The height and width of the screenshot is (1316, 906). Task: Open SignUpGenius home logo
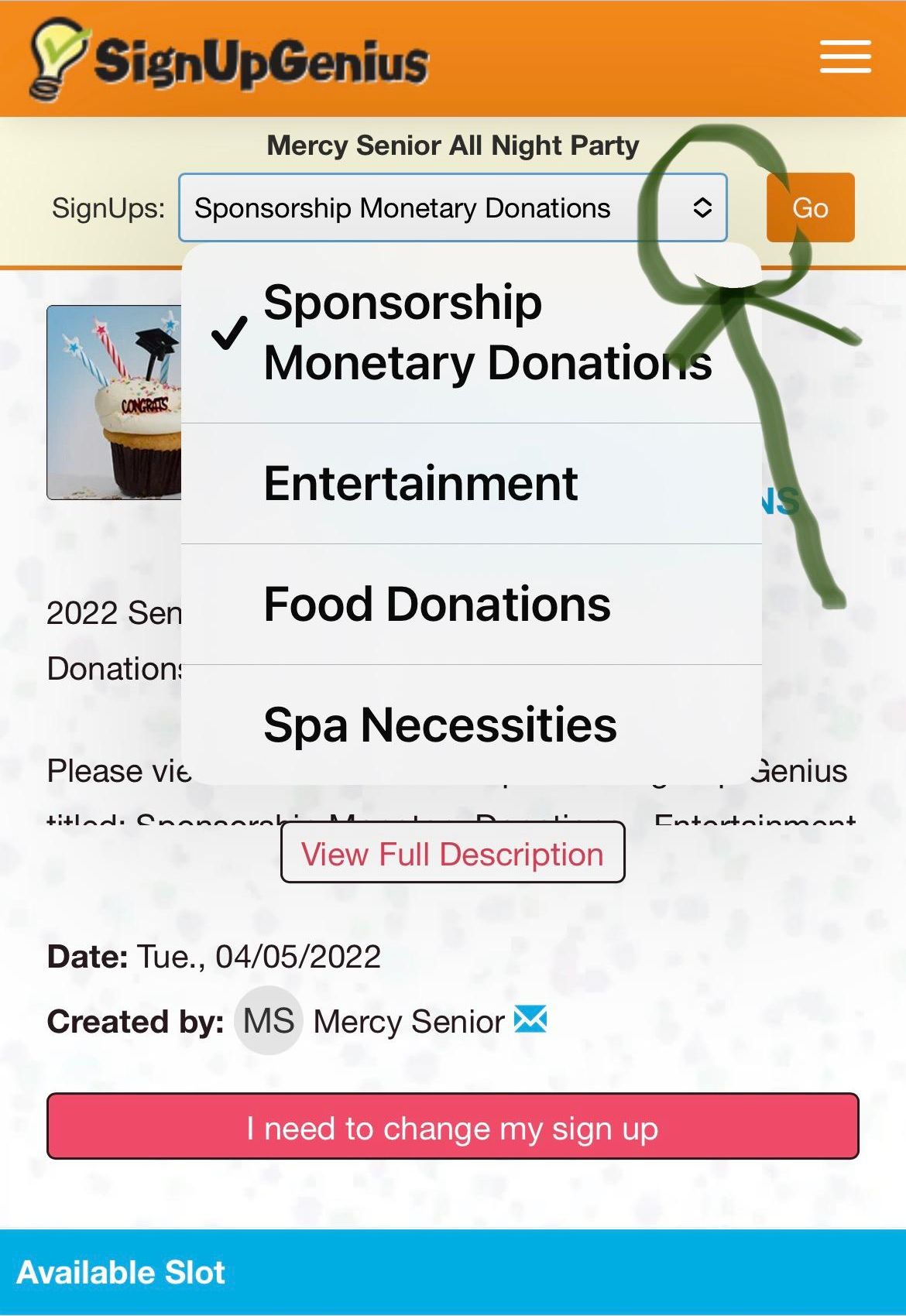(x=229, y=60)
